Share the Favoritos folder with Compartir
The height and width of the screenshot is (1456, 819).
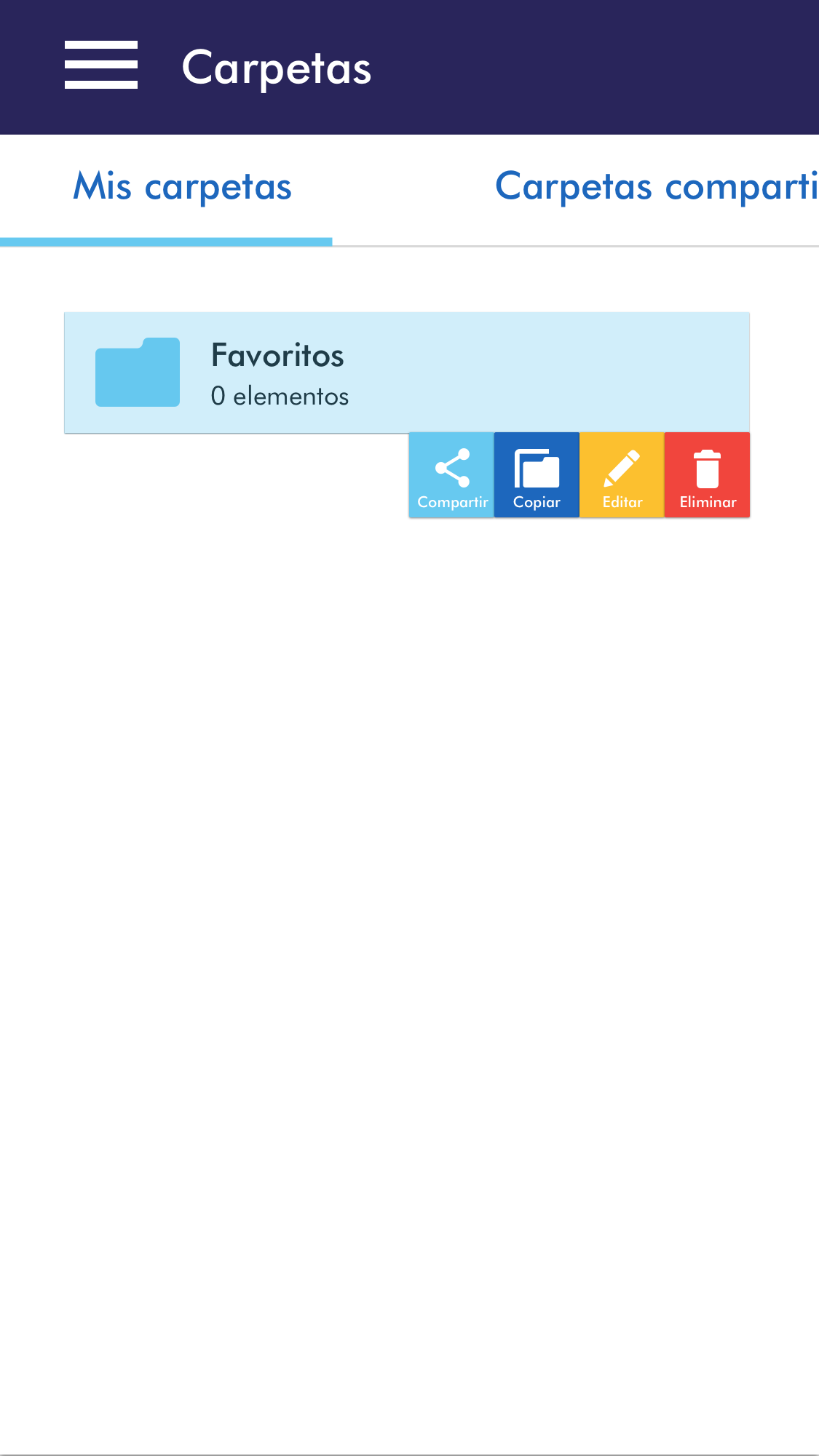(451, 475)
